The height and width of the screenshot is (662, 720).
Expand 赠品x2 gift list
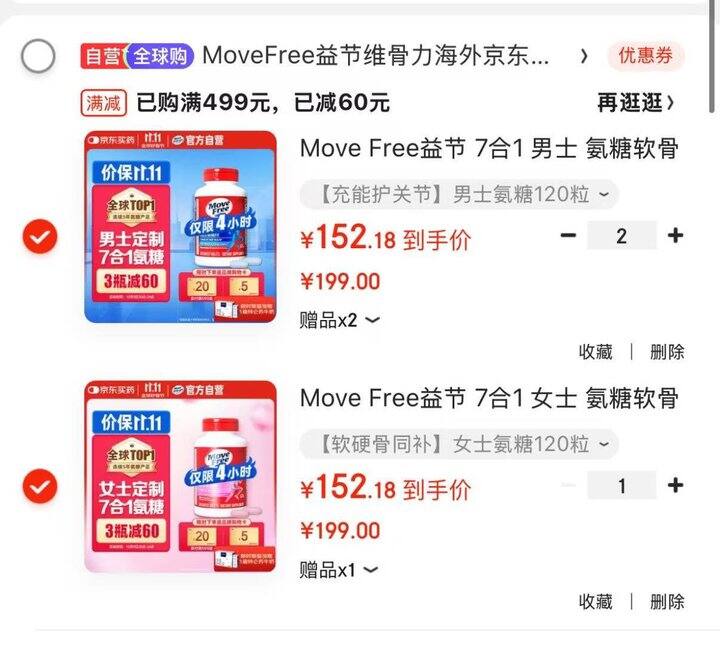(x=340, y=320)
